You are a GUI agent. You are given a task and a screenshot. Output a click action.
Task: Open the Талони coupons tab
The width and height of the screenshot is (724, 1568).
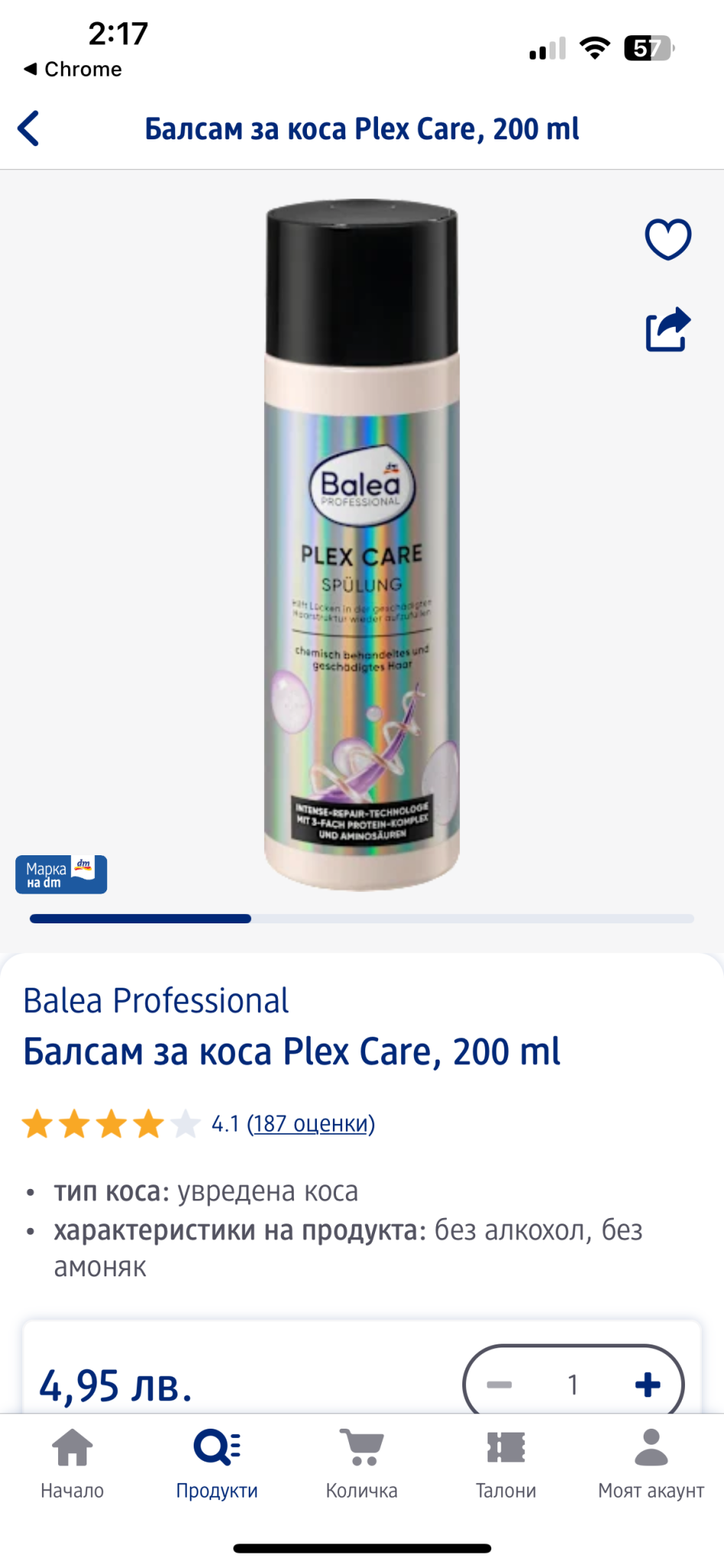tap(506, 1464)
